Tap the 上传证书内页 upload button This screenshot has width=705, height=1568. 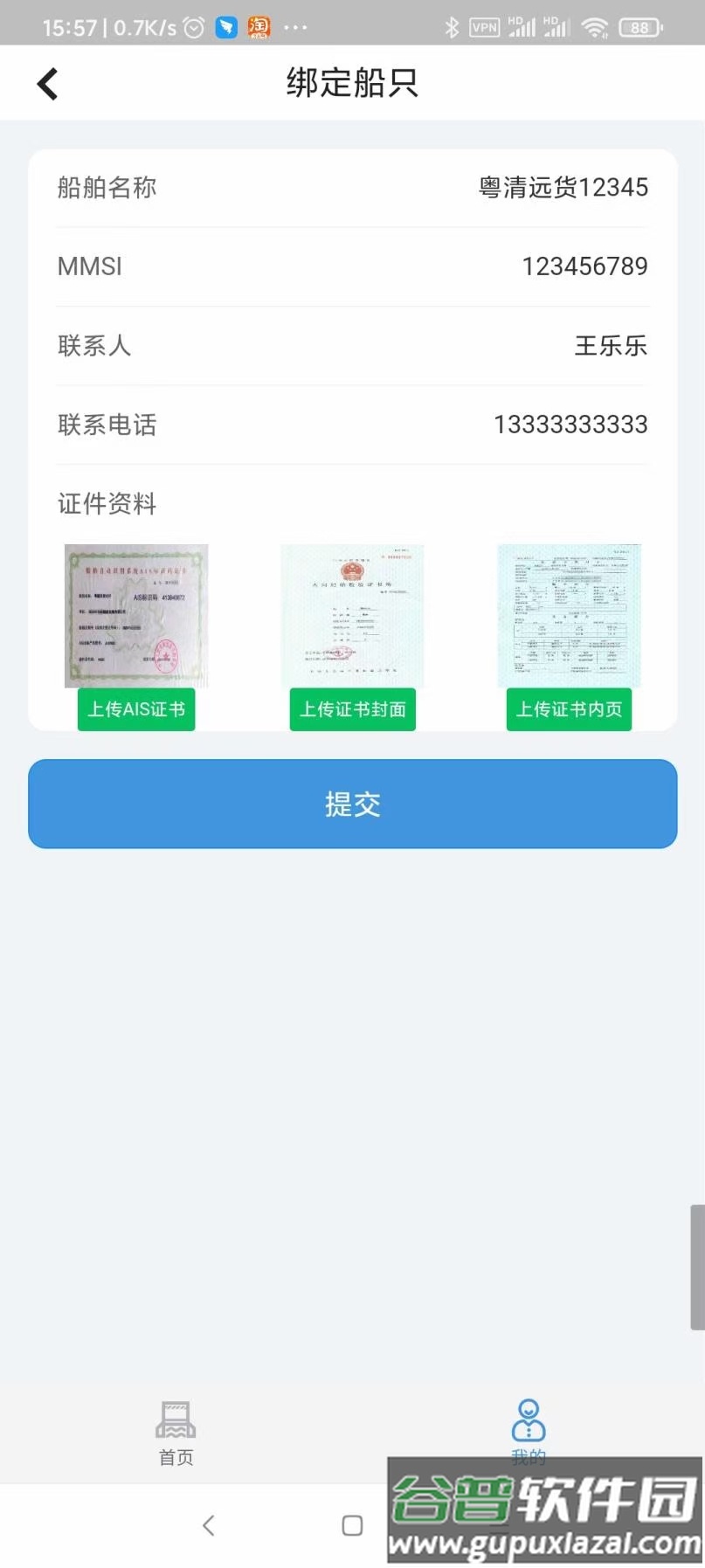(x=569, y=709)
